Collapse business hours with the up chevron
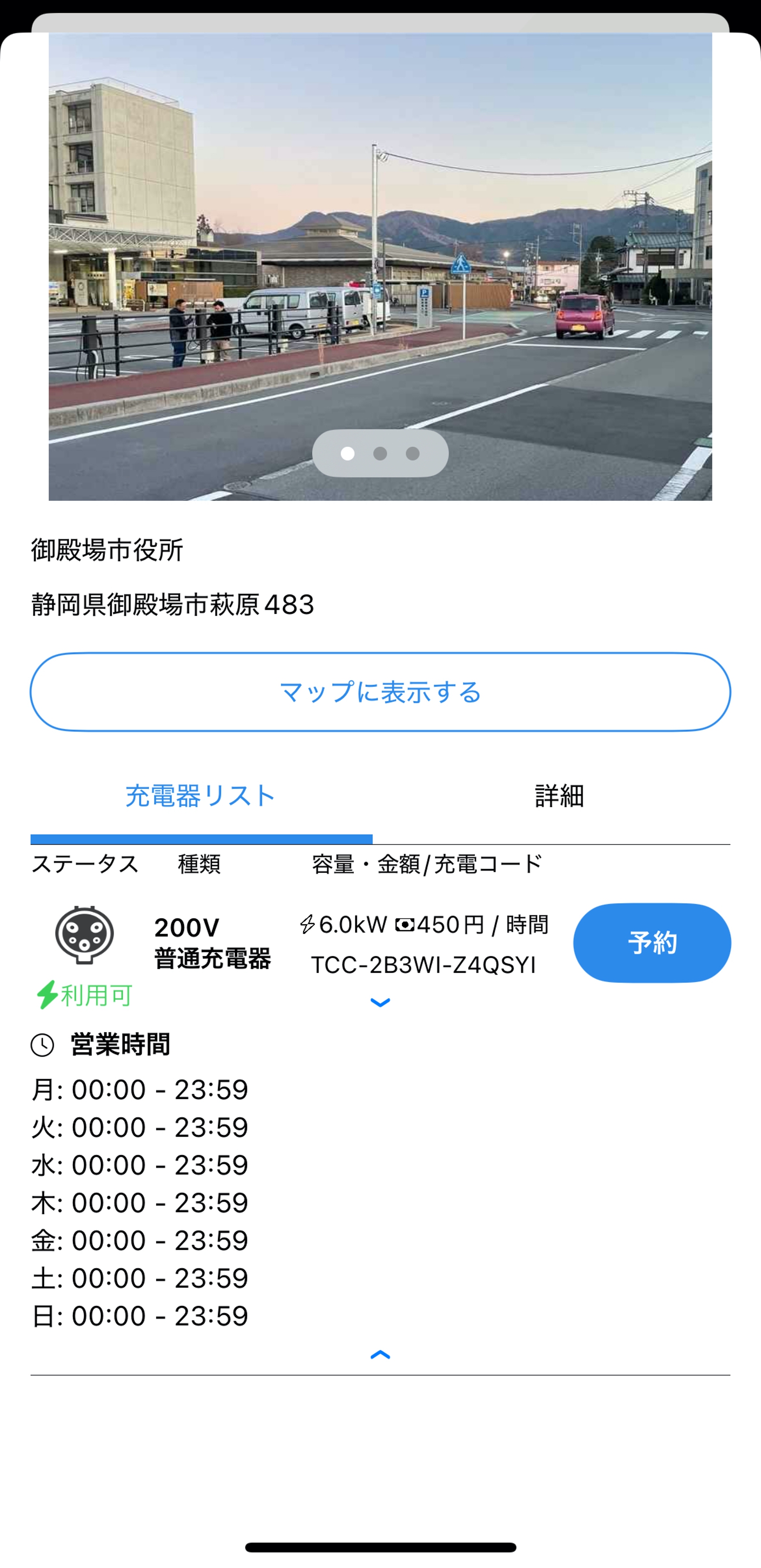The image size is (761, 1568). pos(380,1354)
